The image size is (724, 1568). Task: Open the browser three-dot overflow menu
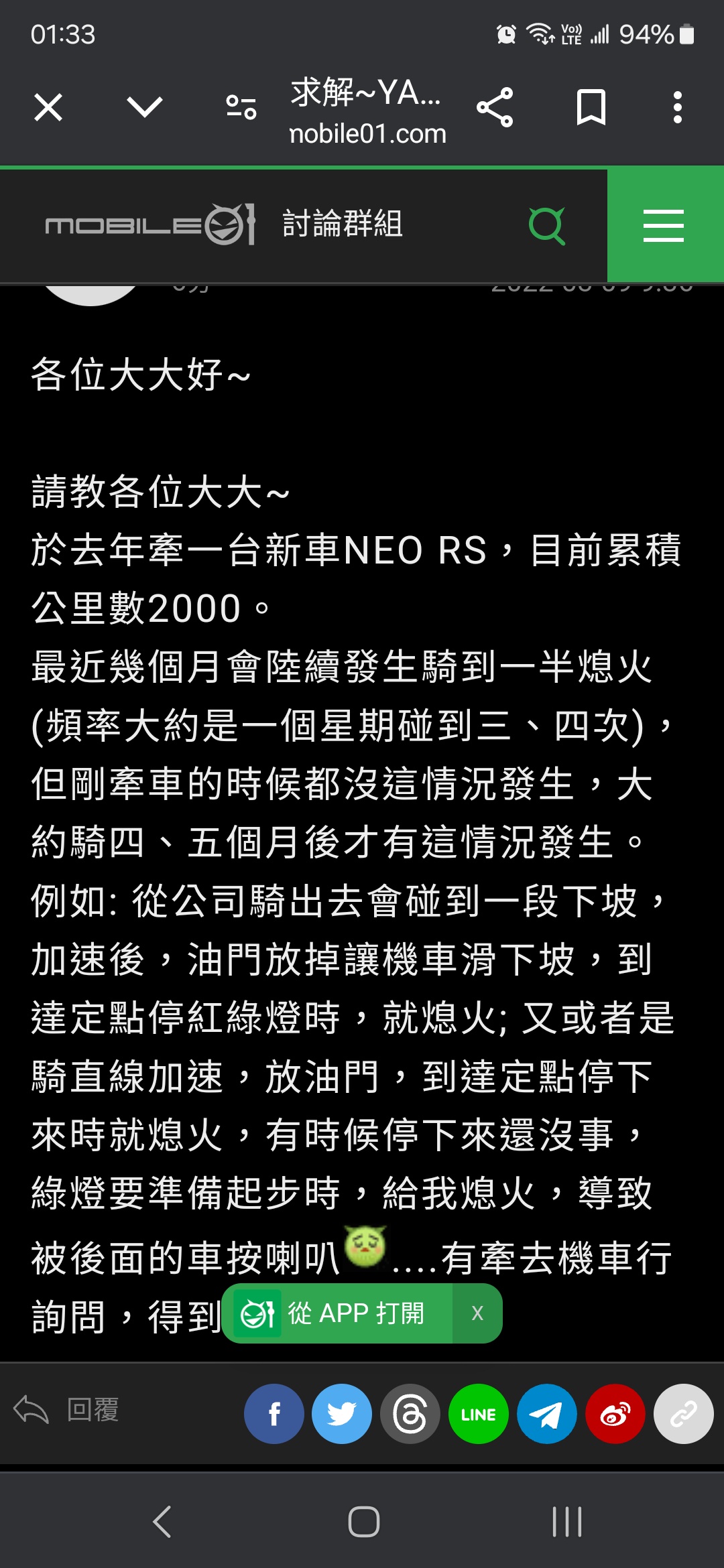click(x=678, y=107)
